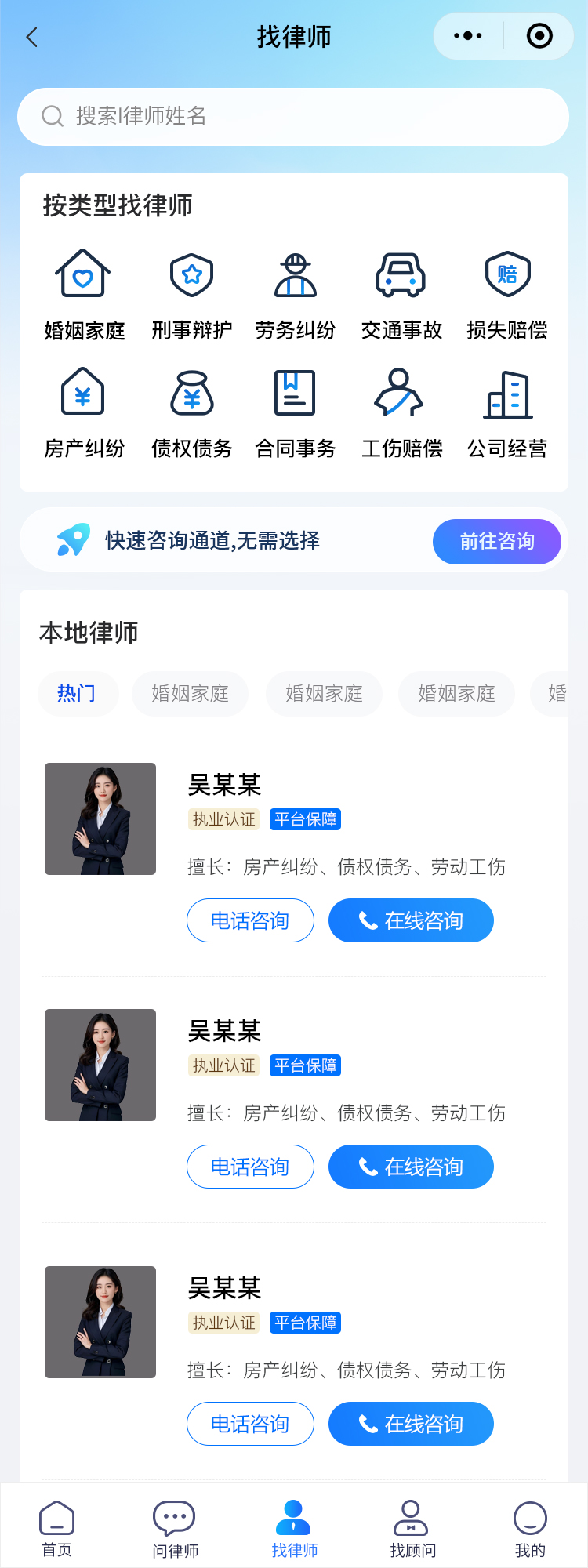Go to the 找顾问 tab
The height and width of the screenshot is (1568, 588).
(x=412, y=1528)
